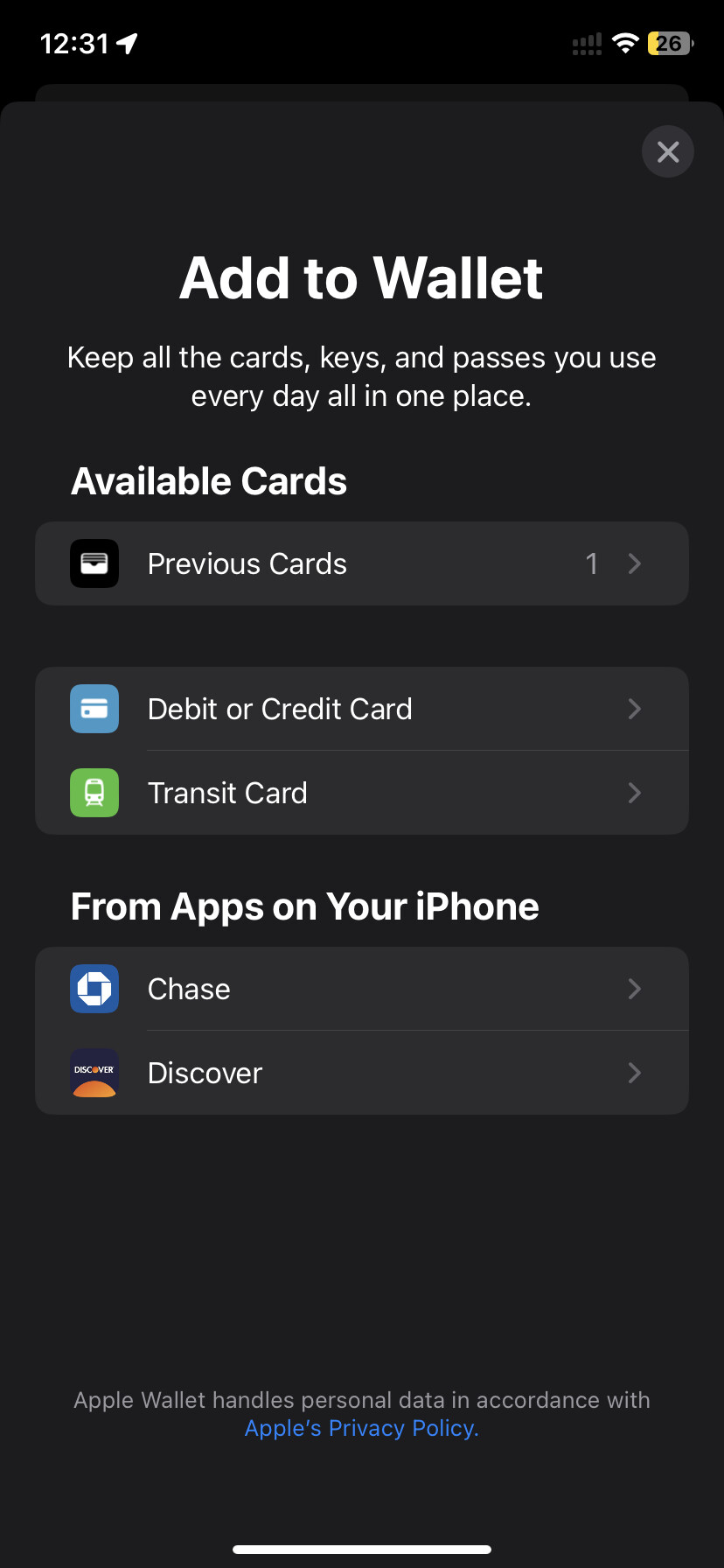
Task: Add a card from Chase
Action: 361,989
